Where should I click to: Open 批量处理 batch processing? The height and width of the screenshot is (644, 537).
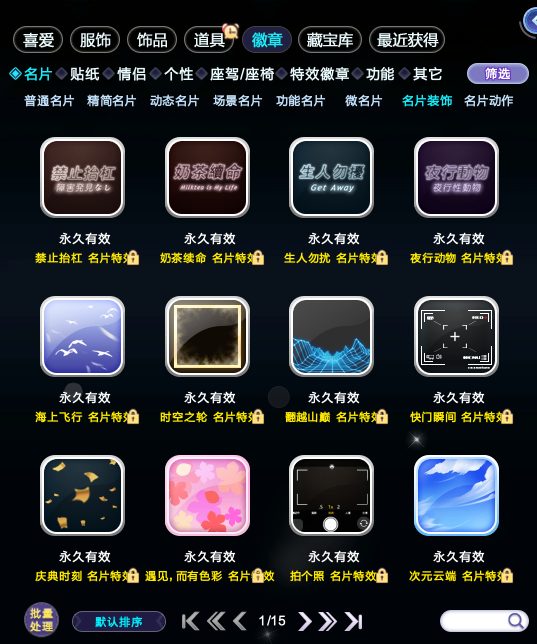point(41,620)
